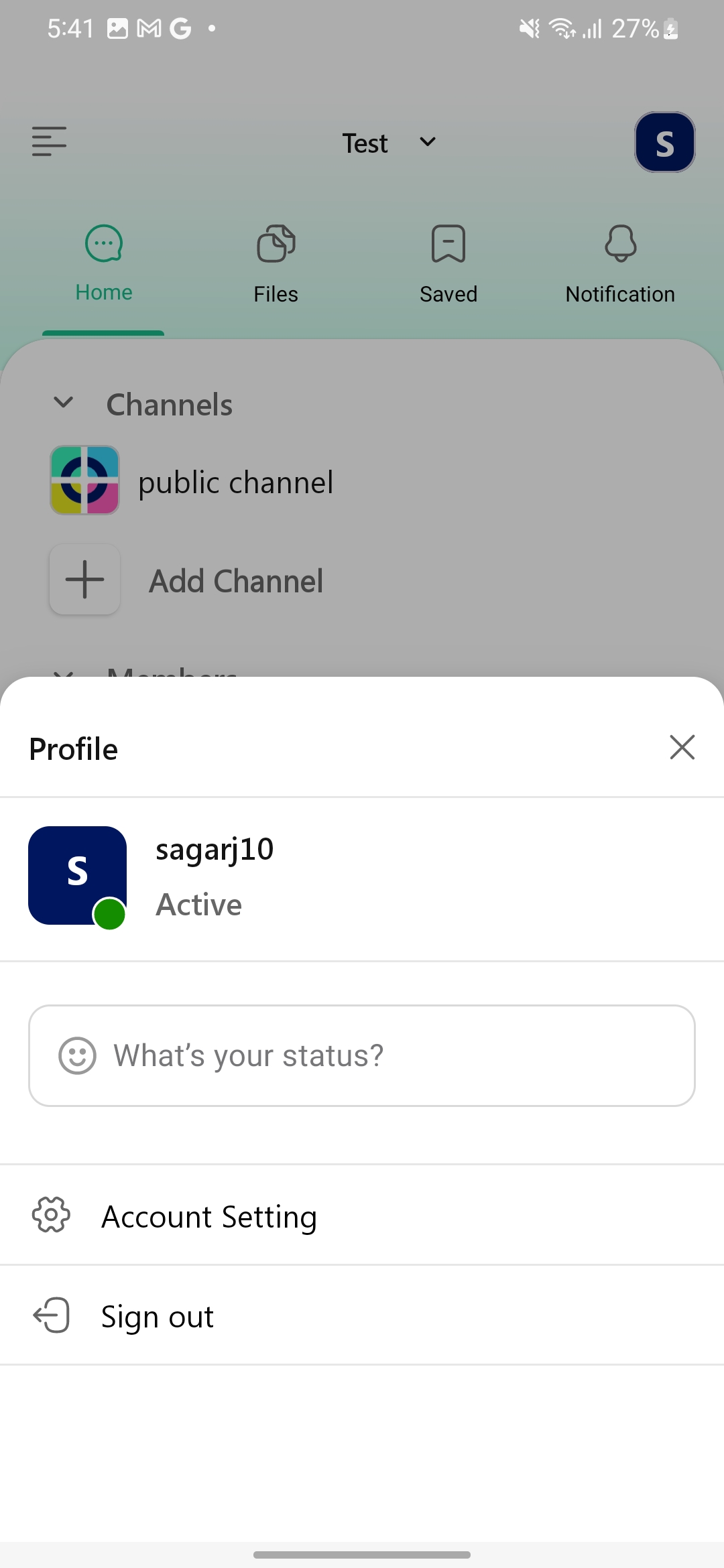Open the sagarj10 profile avatar
The width and height of the screenshot is (724, 1568).
click(78, 876)
